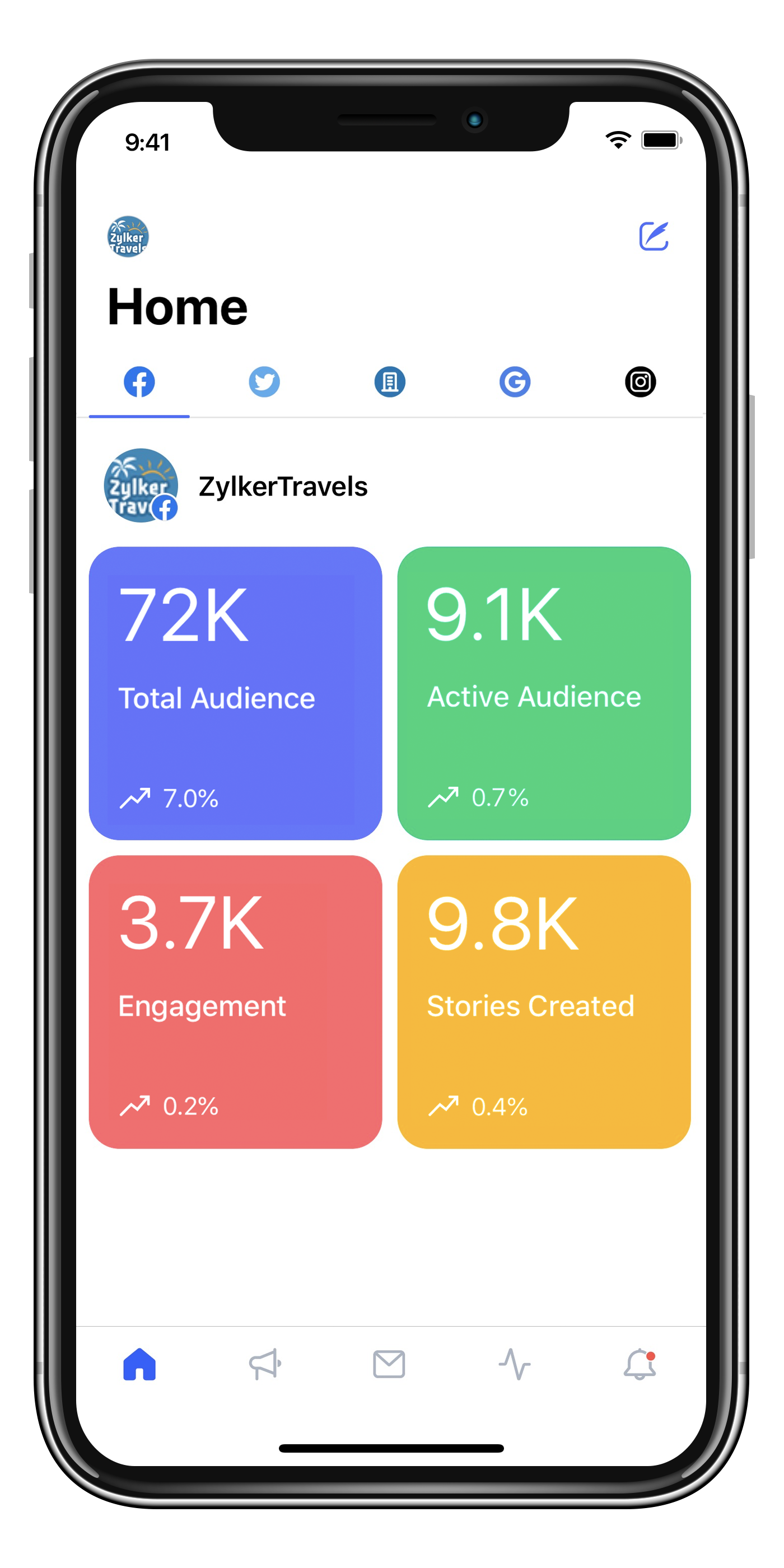Open the activity monitor tab

[514, 1364]
